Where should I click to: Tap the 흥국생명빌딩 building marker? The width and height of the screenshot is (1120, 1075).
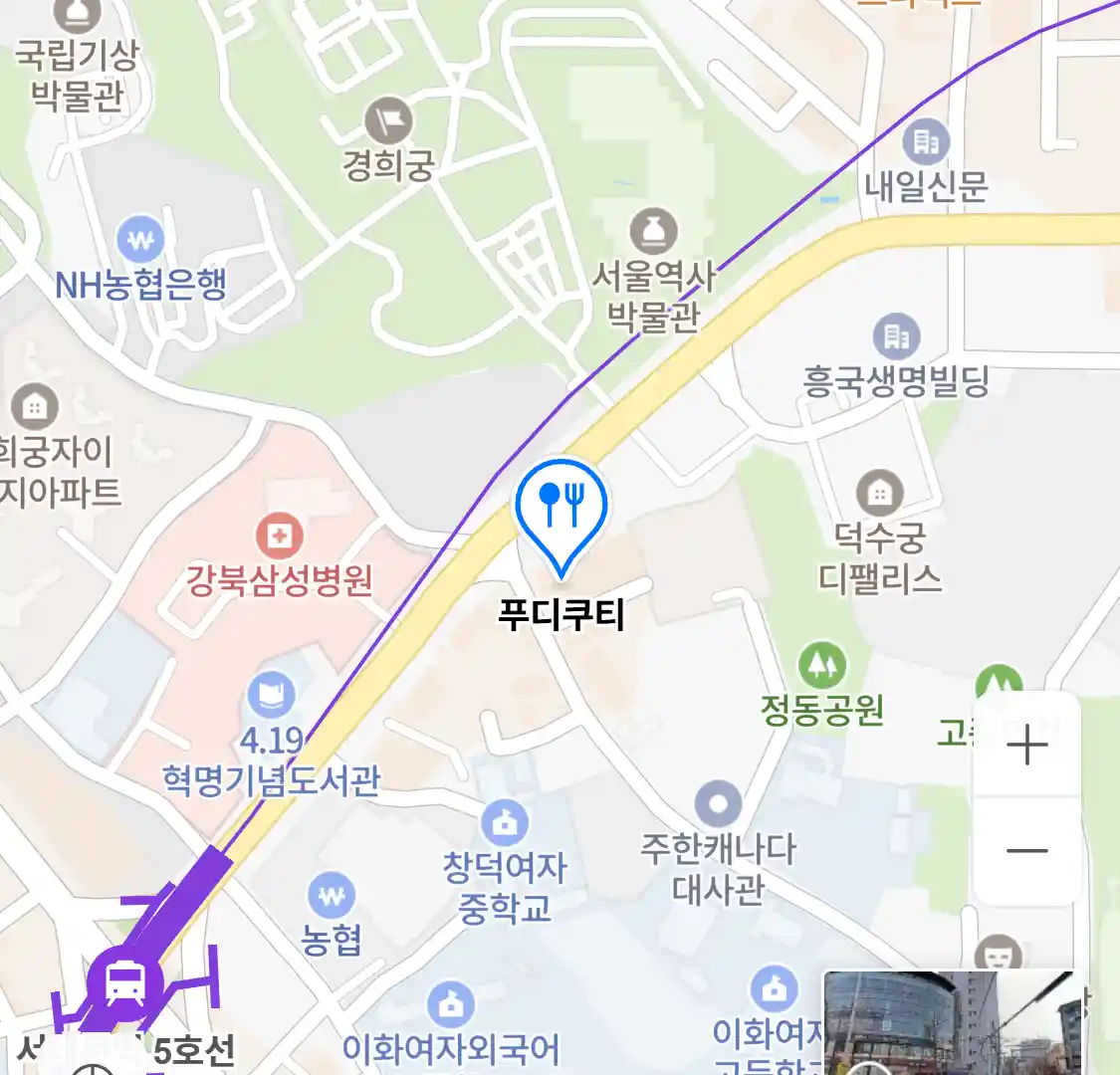click(896, 336)
